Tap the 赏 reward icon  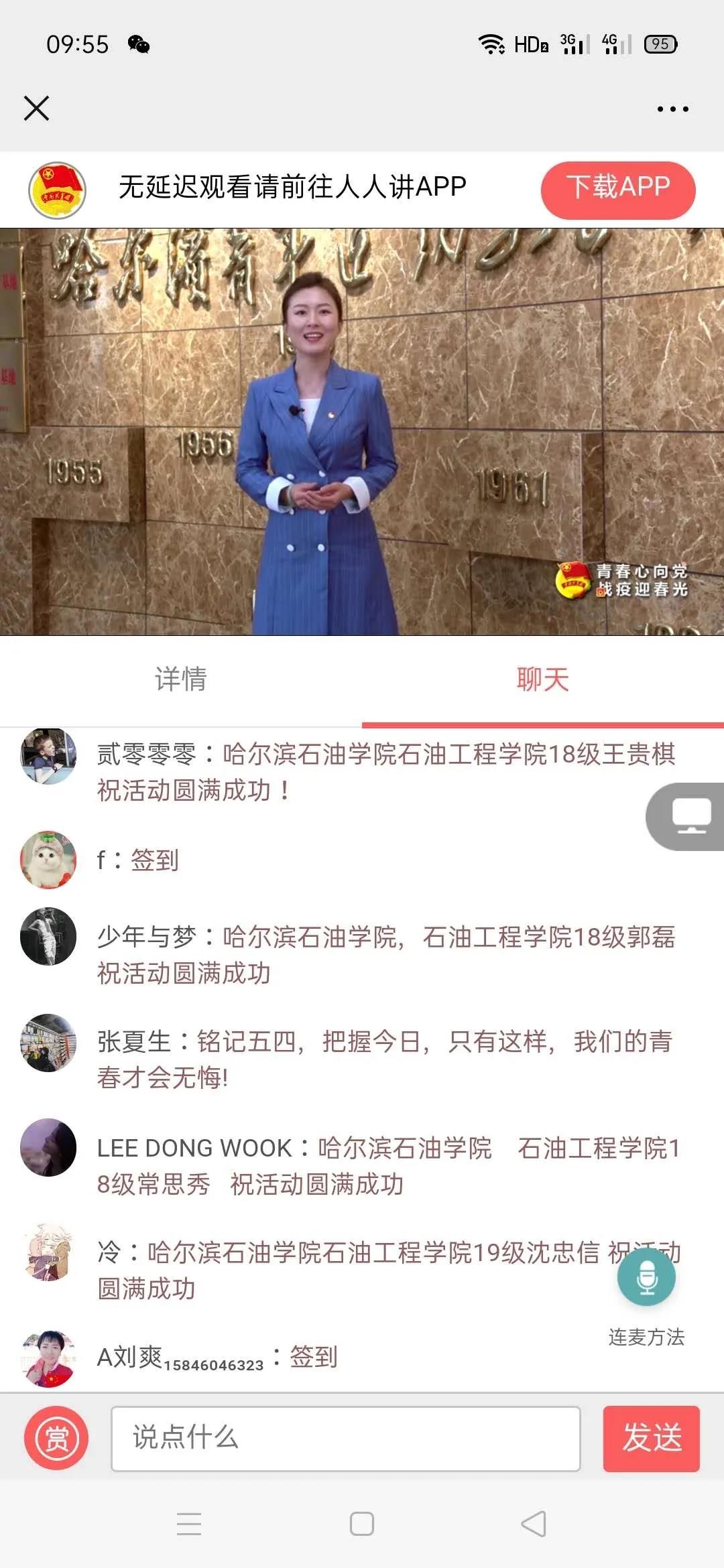56,1438
